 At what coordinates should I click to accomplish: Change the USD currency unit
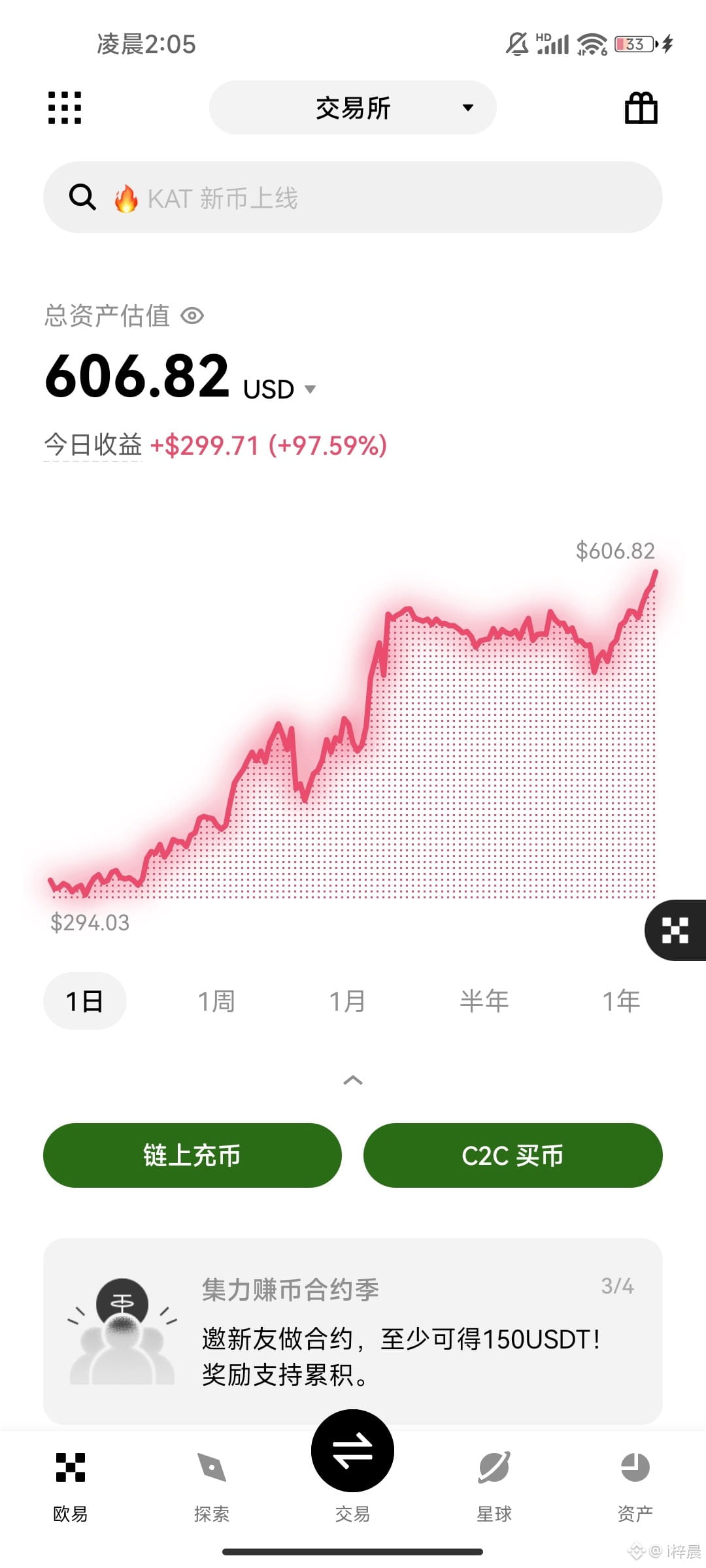[x=280, y=389]
